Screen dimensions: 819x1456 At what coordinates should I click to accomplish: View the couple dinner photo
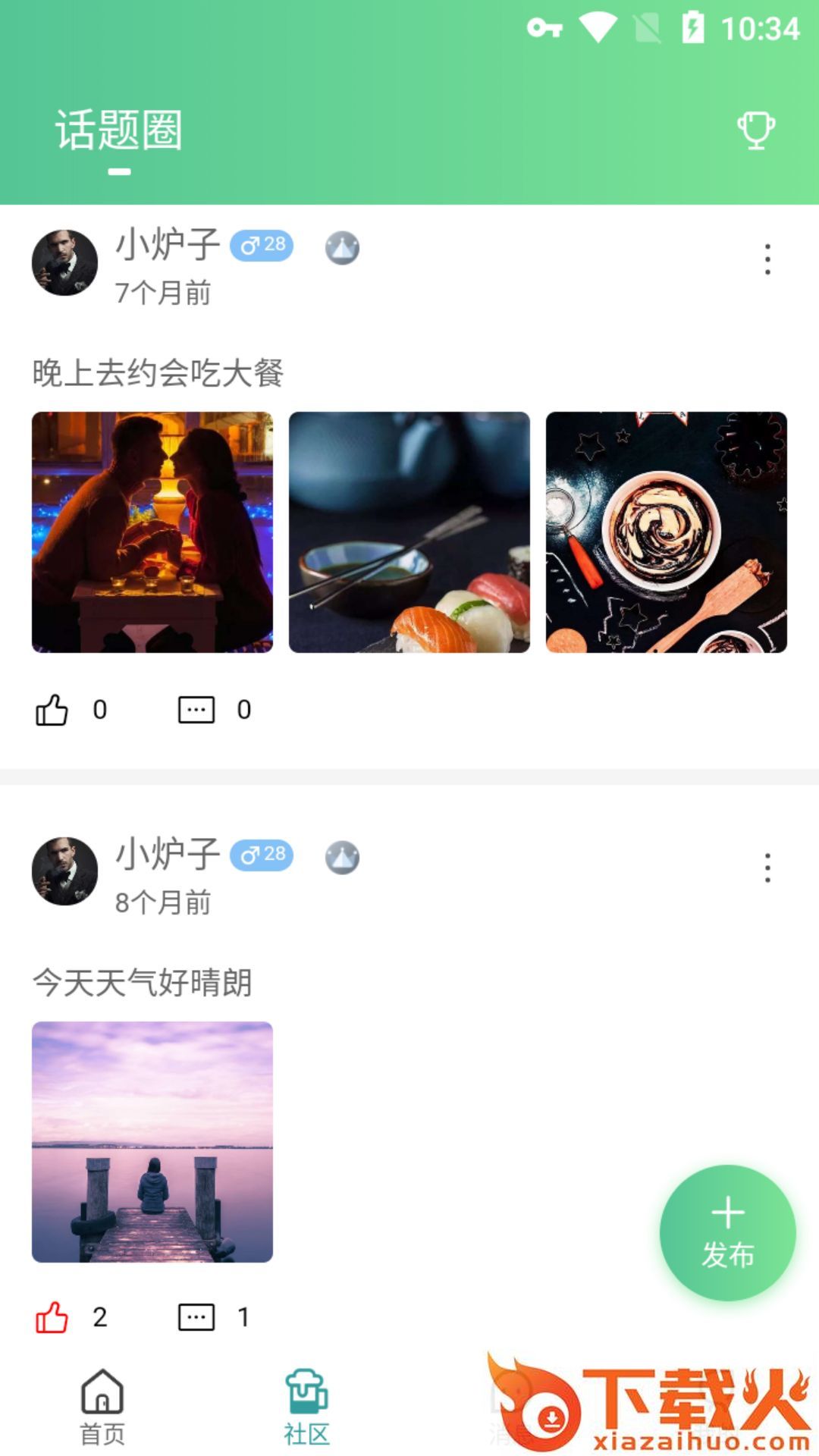coord(152,532)
